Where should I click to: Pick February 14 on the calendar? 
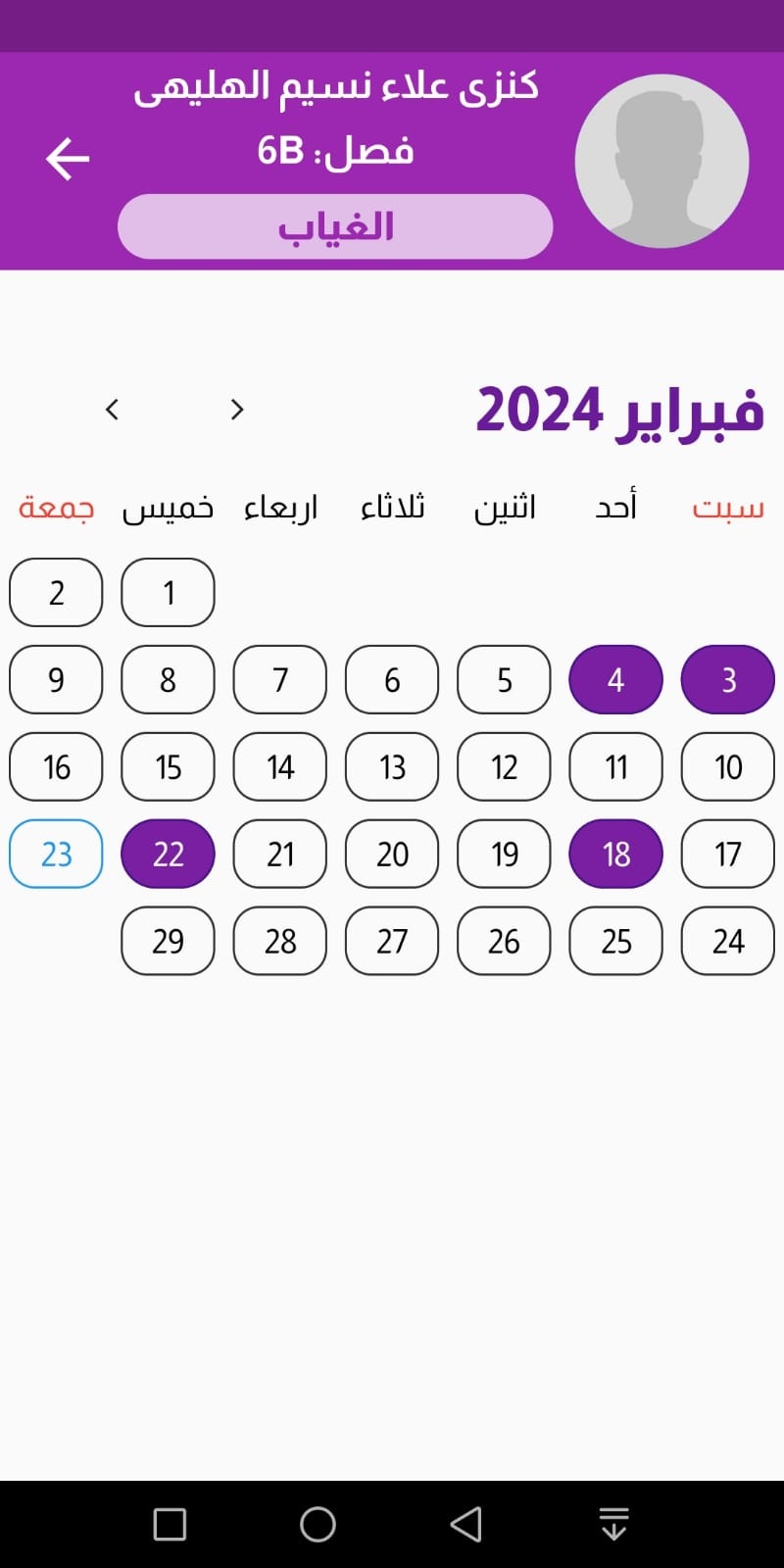[x=279, y=766]
